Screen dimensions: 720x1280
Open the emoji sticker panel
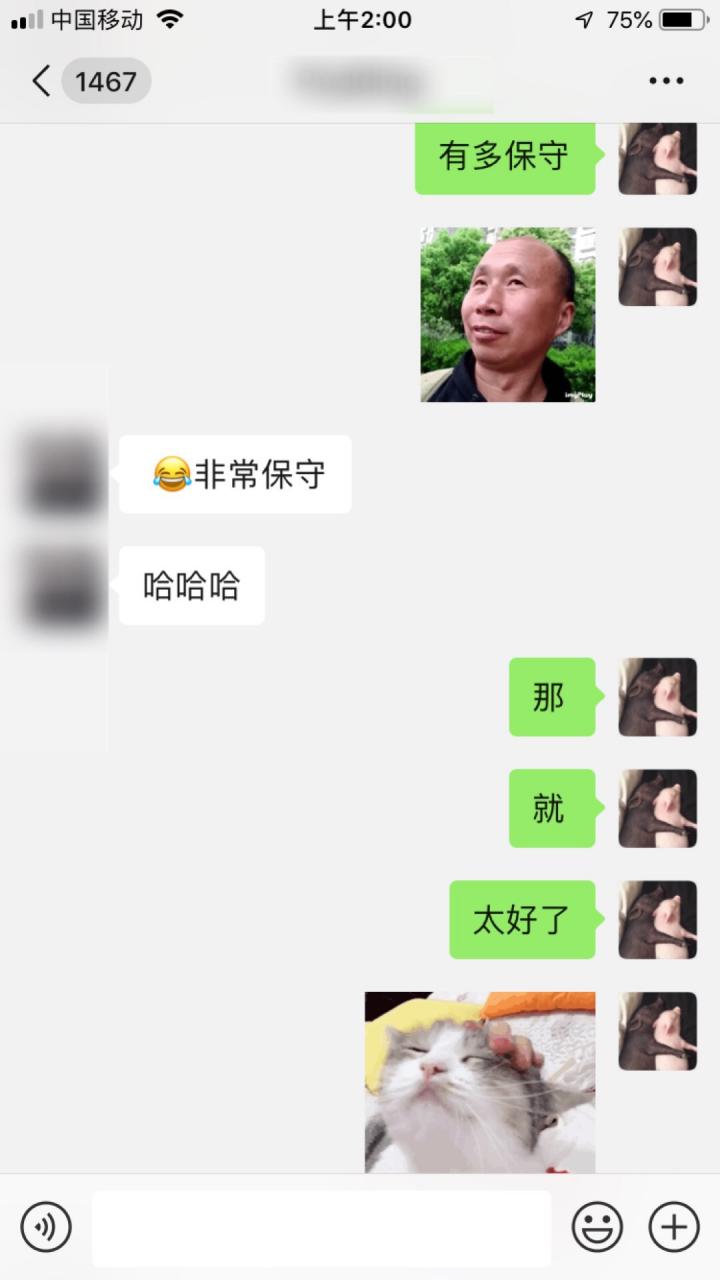597,1227
